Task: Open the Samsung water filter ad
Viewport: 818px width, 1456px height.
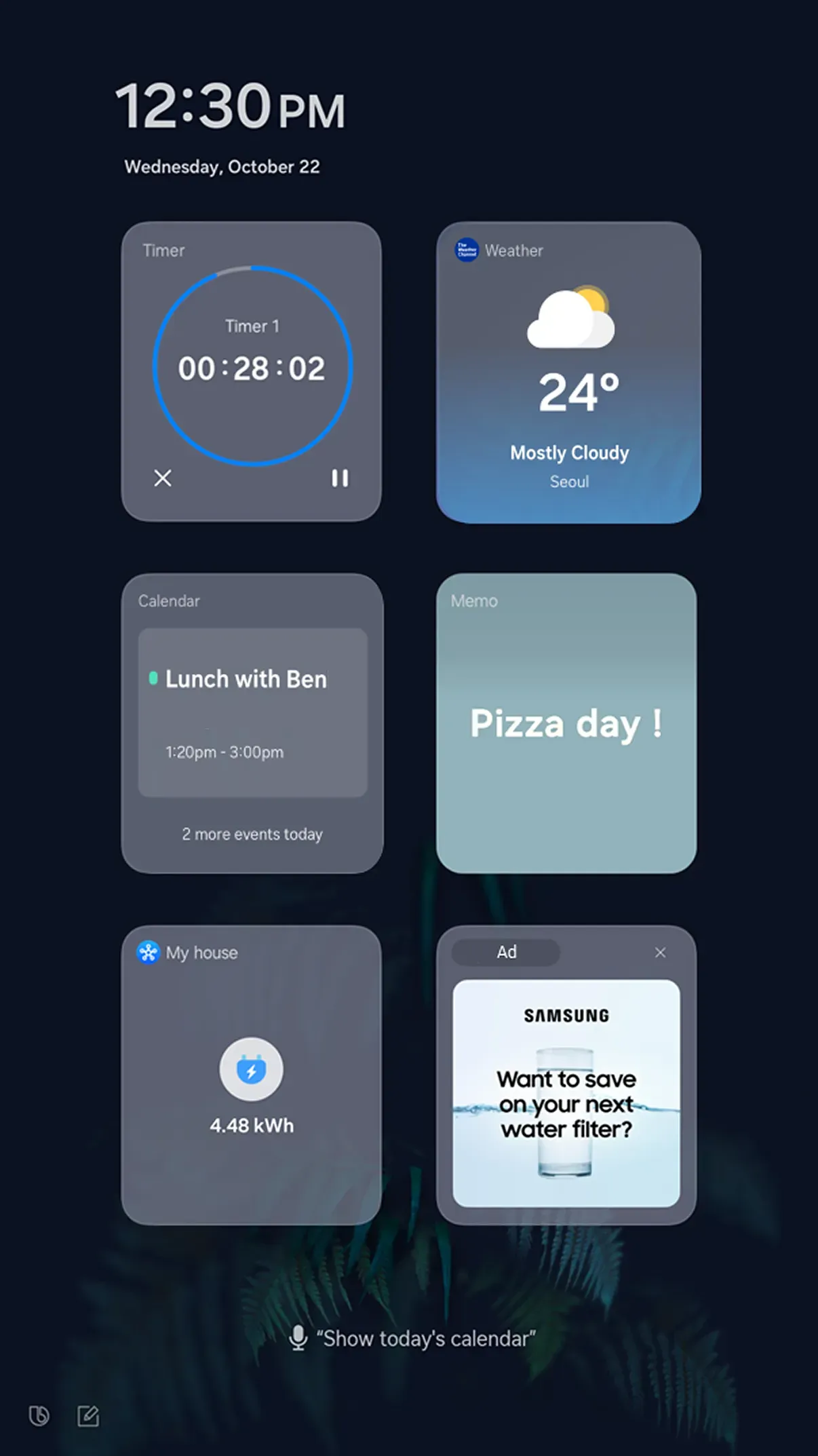Action: click(x=566, y=1092)
